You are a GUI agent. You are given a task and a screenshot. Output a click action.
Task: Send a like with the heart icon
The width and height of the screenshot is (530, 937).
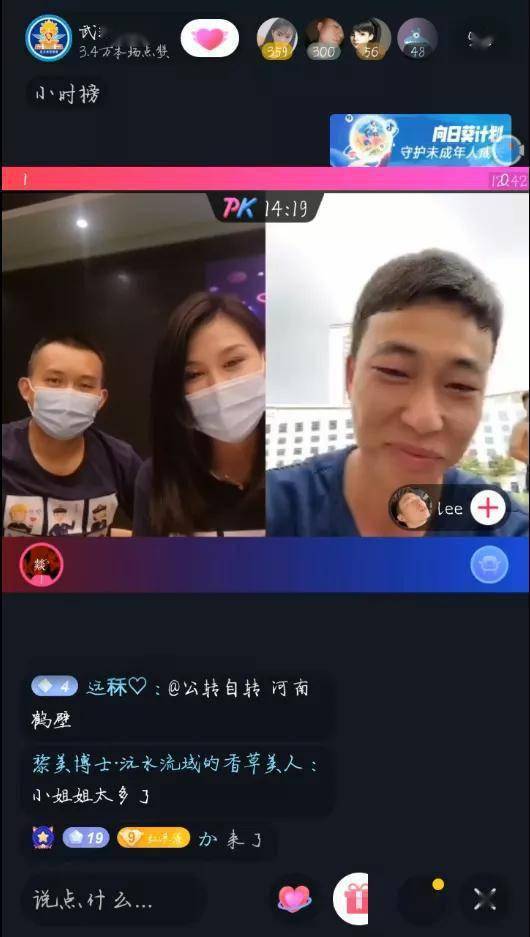[x=294, y=899]
